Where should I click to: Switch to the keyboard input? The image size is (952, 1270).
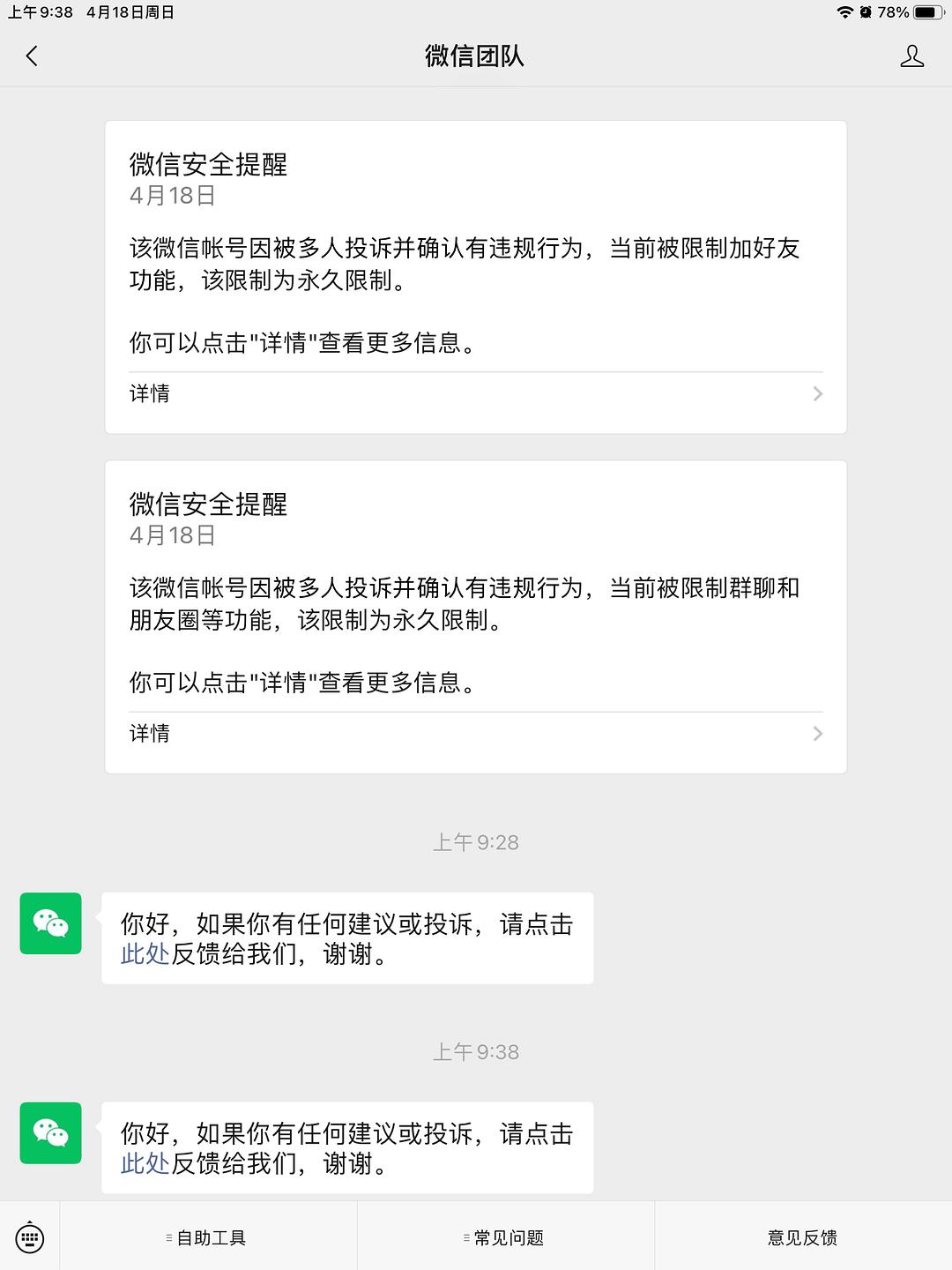tap(30, 1237)
